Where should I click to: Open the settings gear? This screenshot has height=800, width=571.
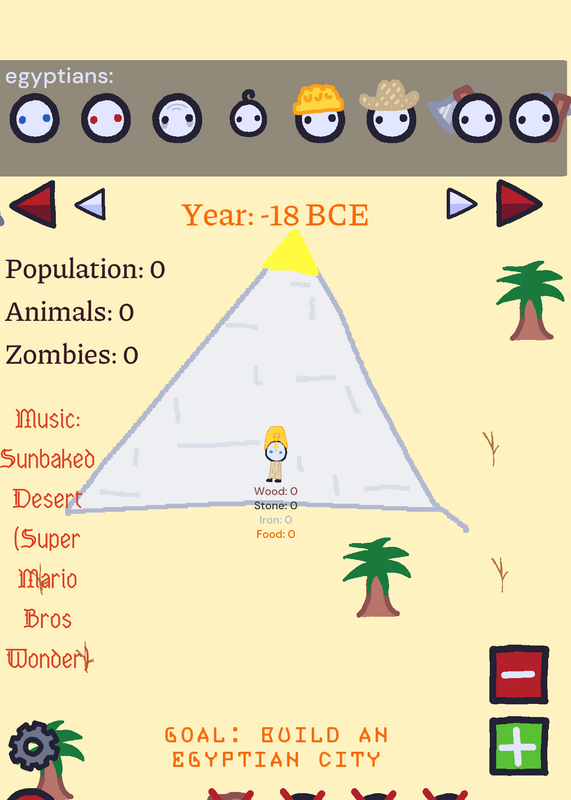[34, 746]
